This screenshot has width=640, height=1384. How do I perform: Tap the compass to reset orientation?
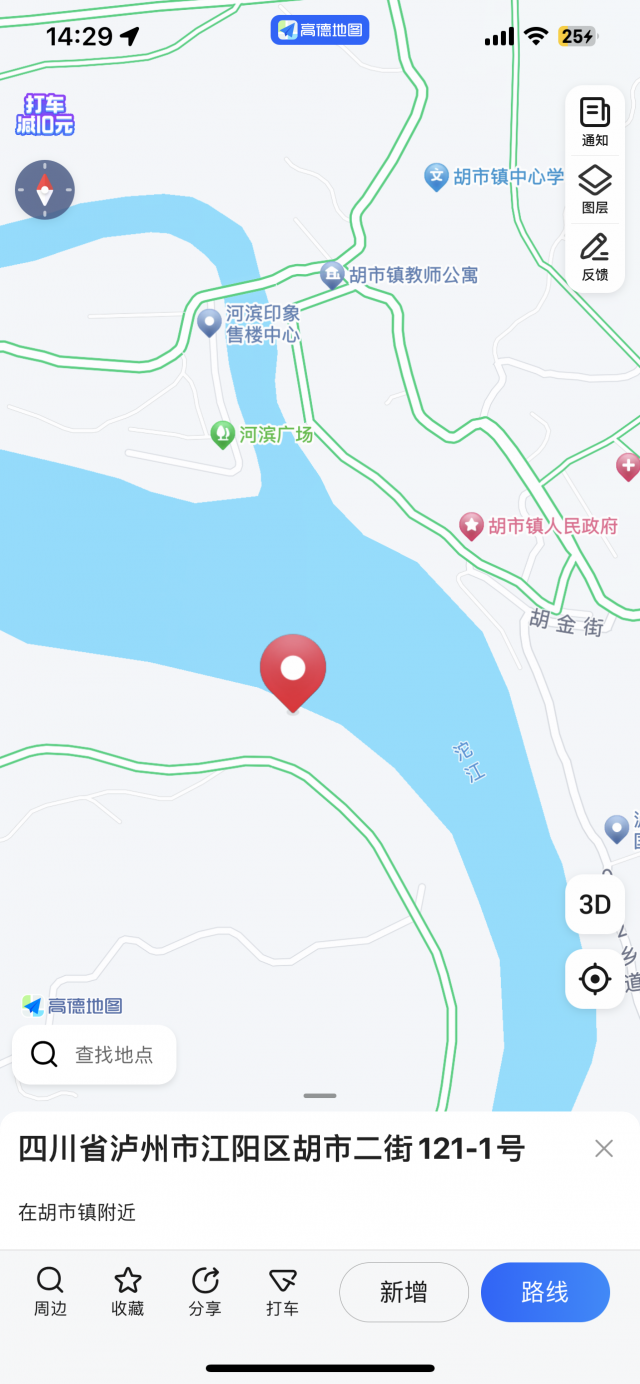point(45,190)
